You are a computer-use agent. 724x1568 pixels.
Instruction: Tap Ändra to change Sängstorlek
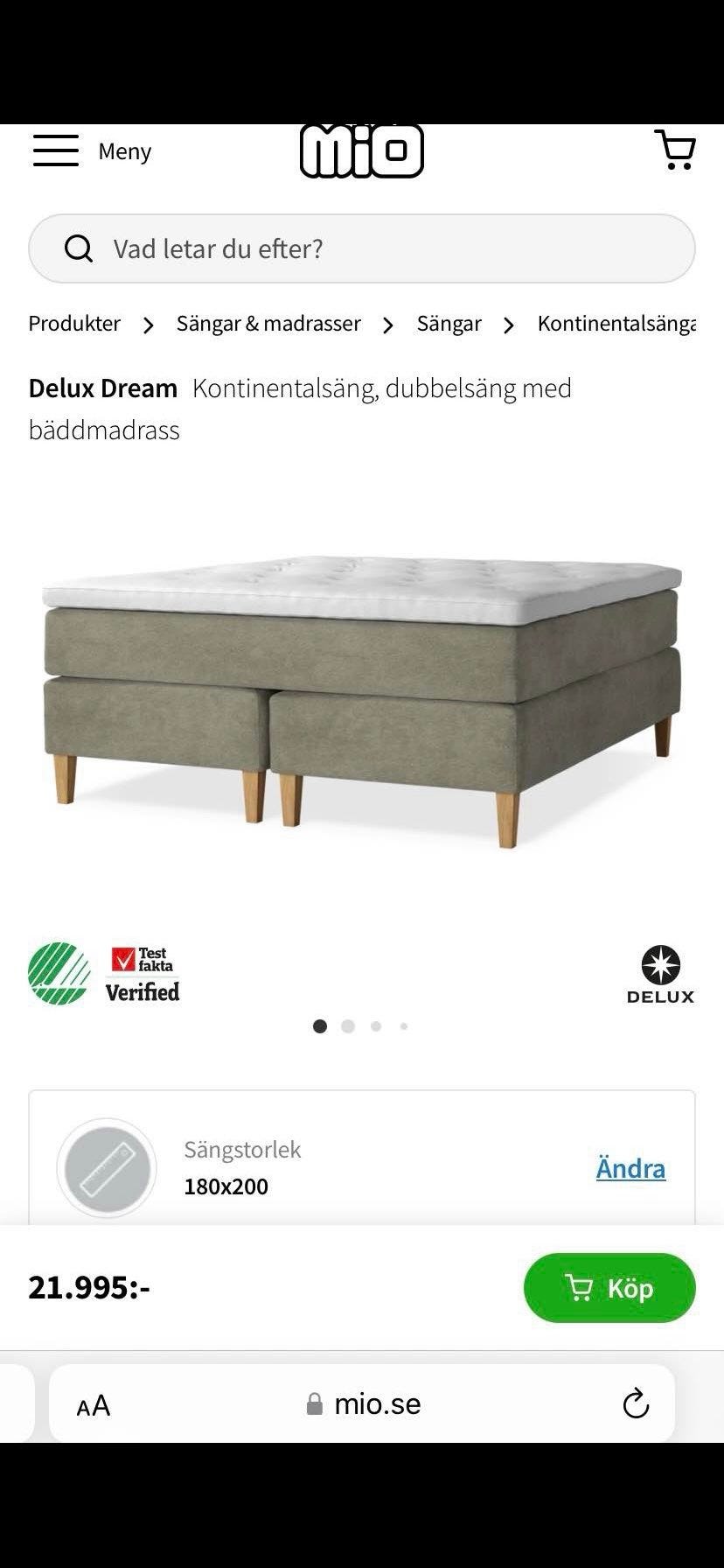point(630,1168)
